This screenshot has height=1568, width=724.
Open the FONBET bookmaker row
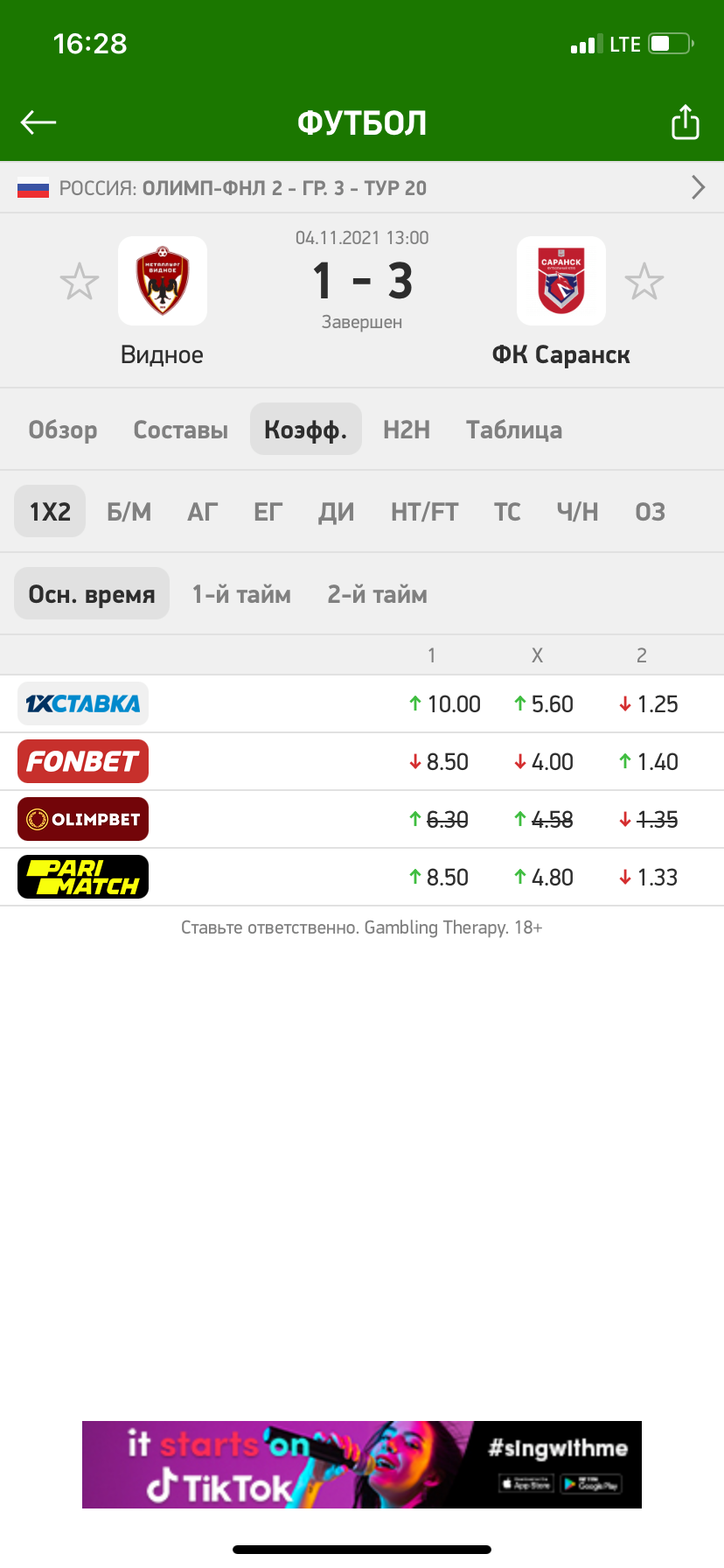tap(83, 761)
